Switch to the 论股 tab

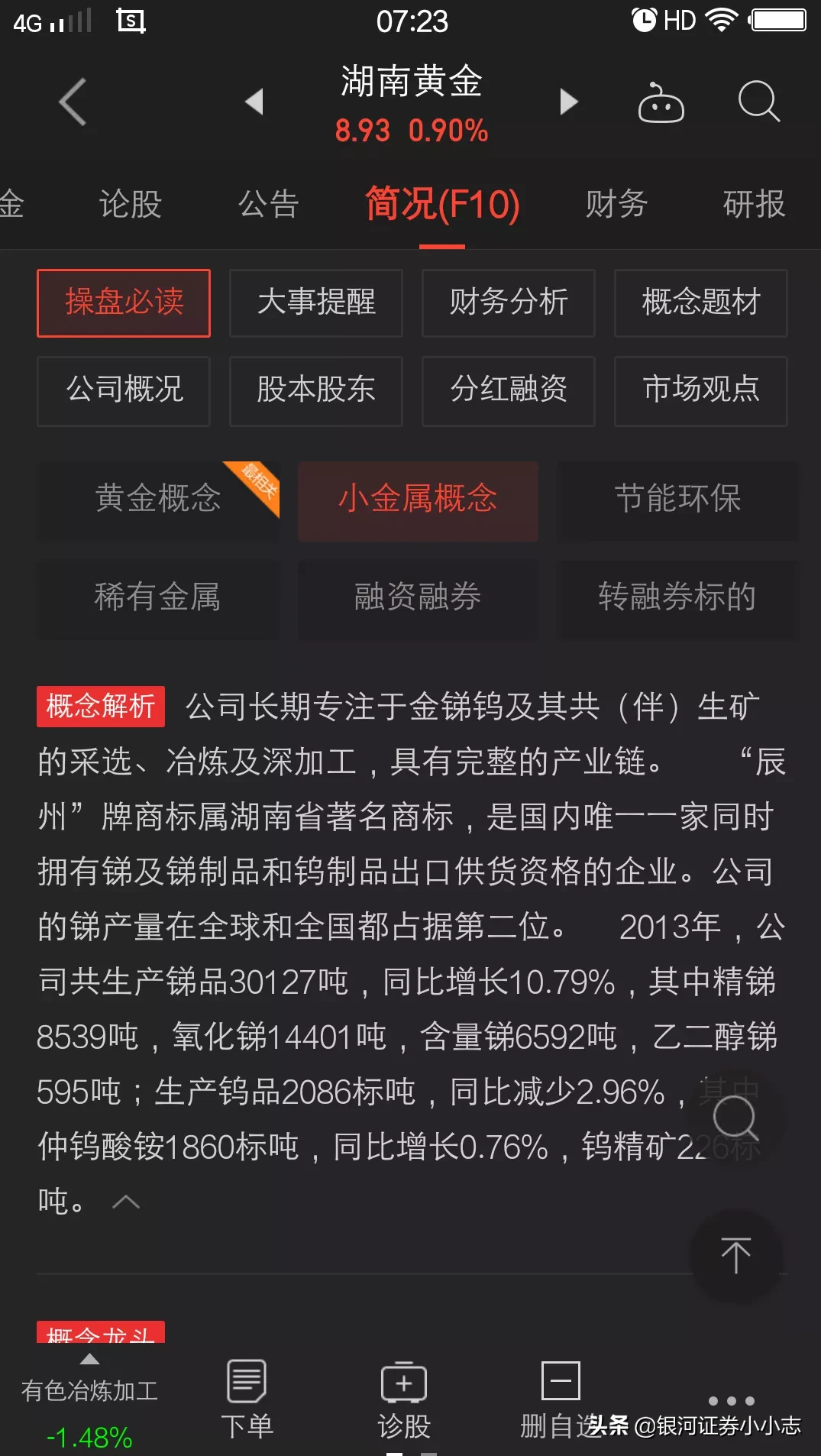pyautogui.click(x=131, y=204)
